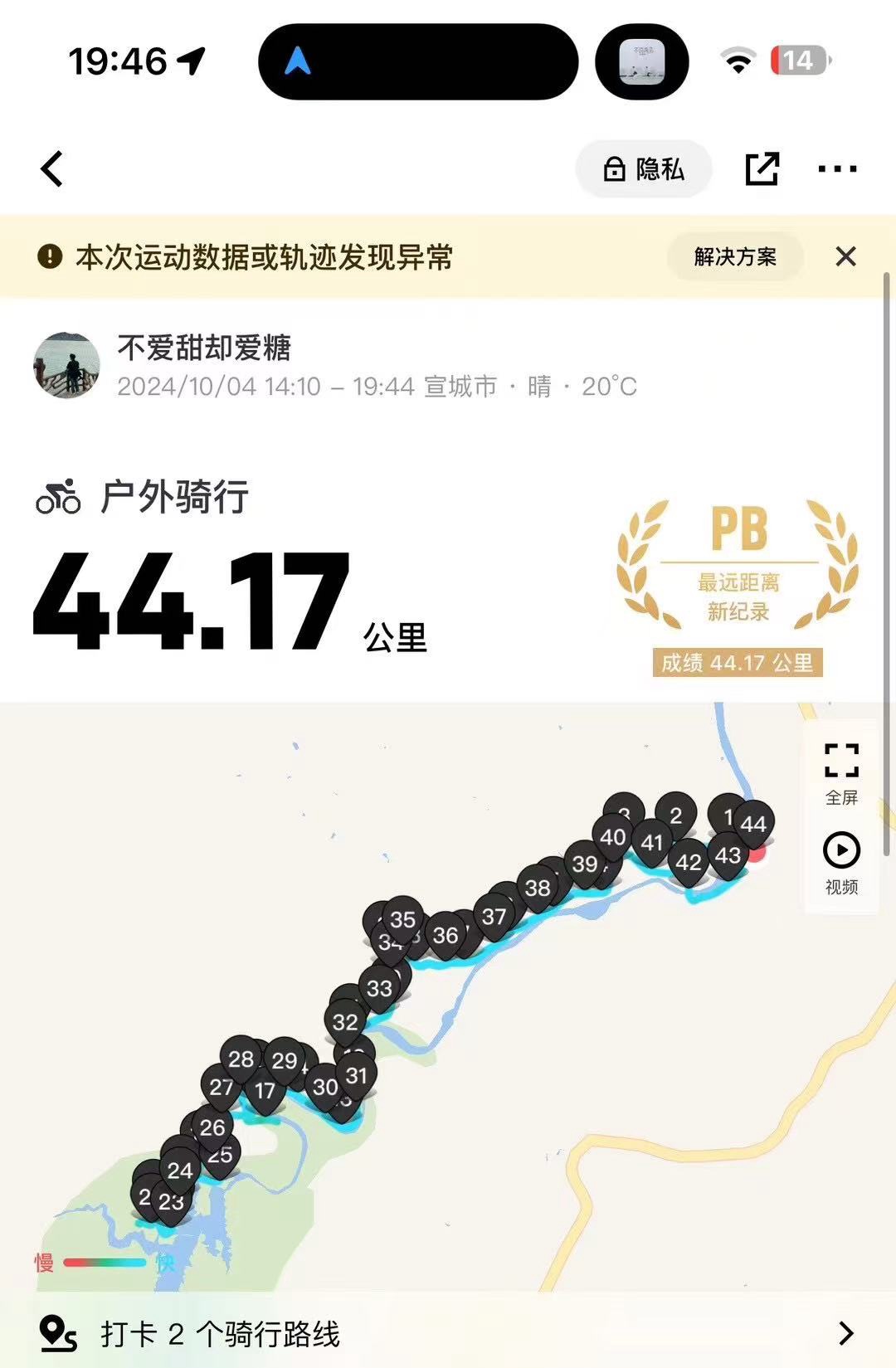Play the route 视频 replay

[x=841, y=863]
